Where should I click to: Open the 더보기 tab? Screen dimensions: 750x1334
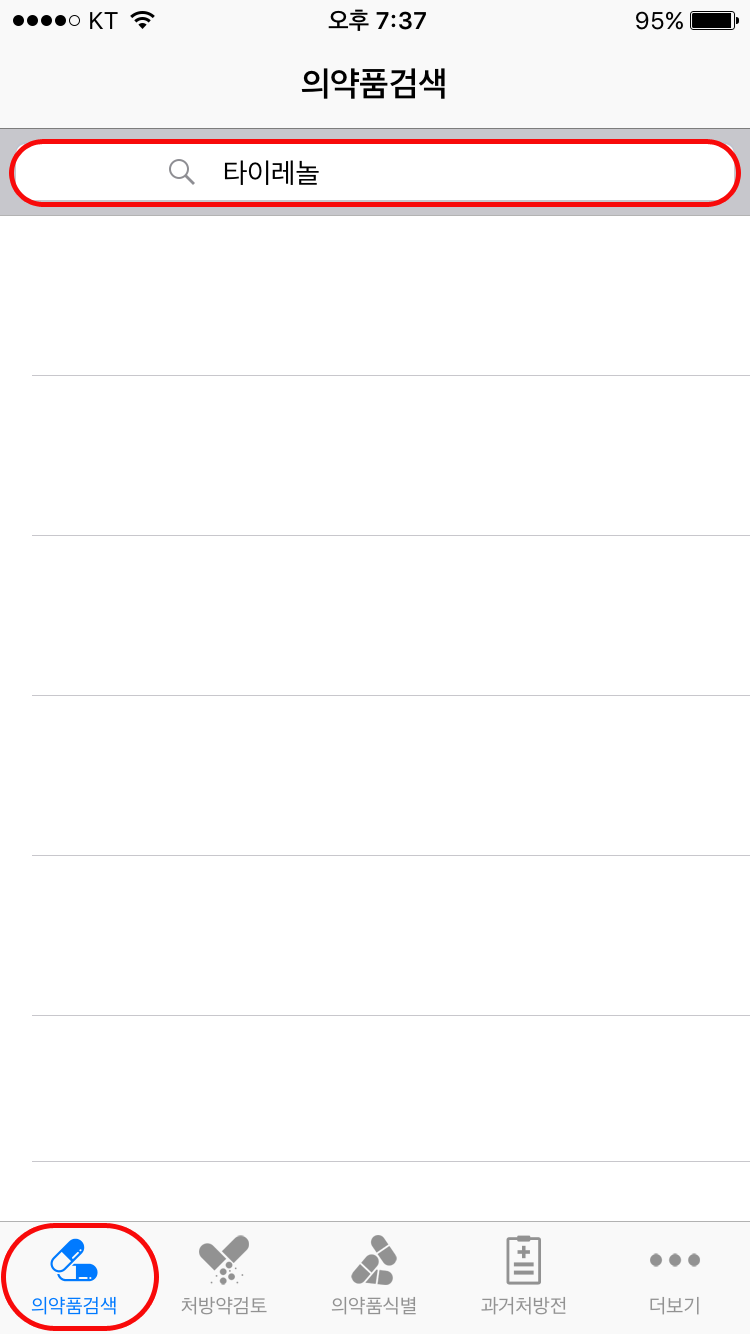[675, 1277]
